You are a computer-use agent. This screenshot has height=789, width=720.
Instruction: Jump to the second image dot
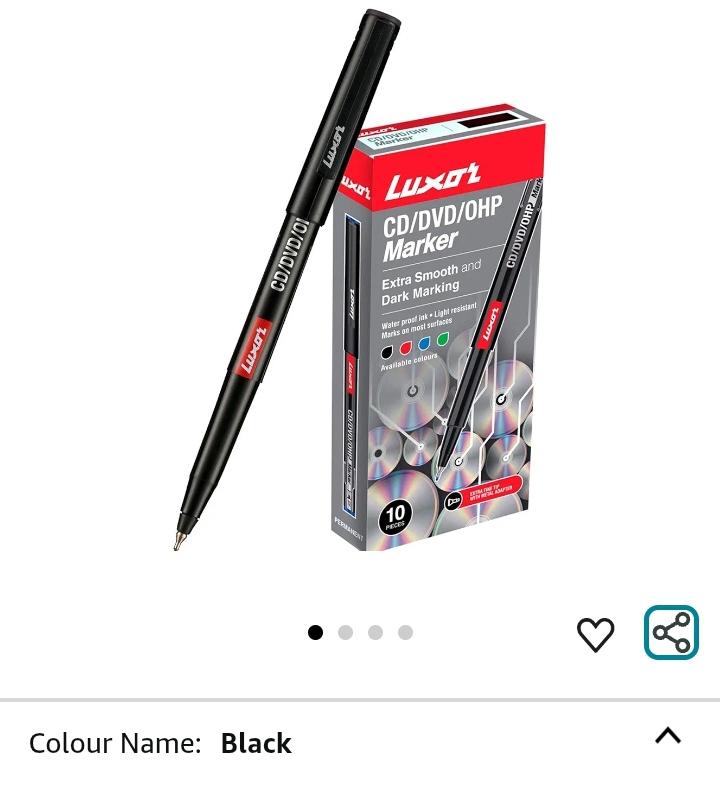[345, 632]
